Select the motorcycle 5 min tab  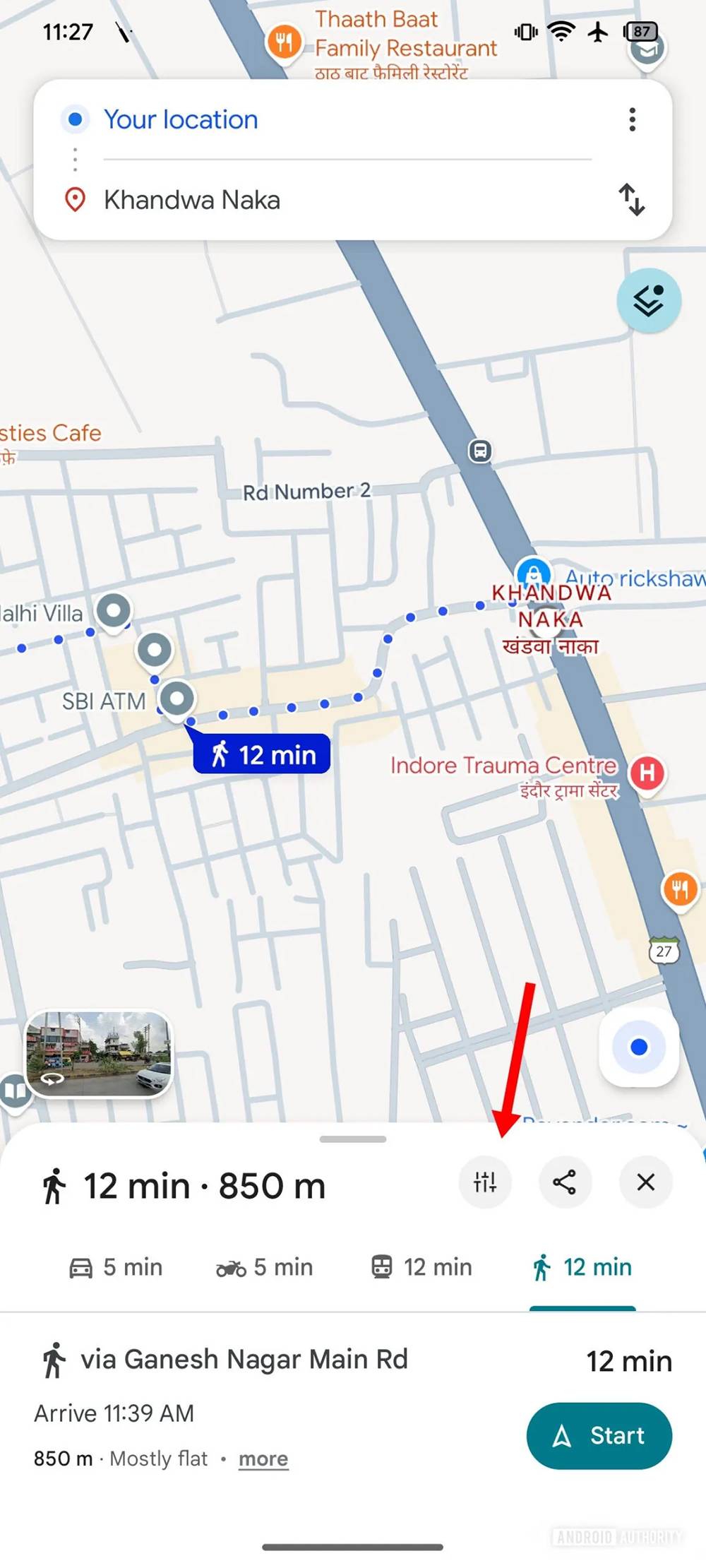265,1267
